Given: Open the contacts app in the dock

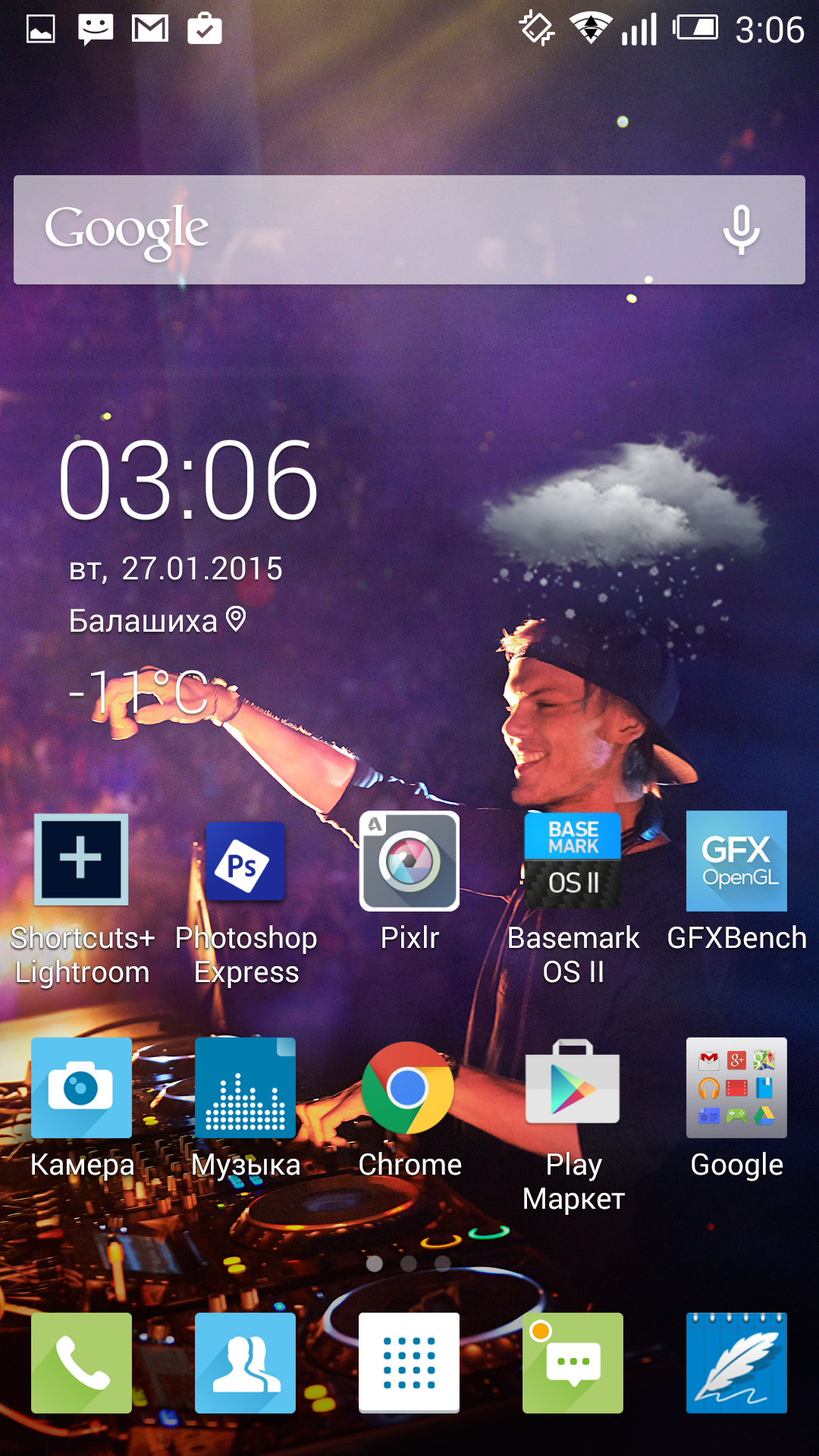Looking at the screenshot, I should coord(245,1363).
